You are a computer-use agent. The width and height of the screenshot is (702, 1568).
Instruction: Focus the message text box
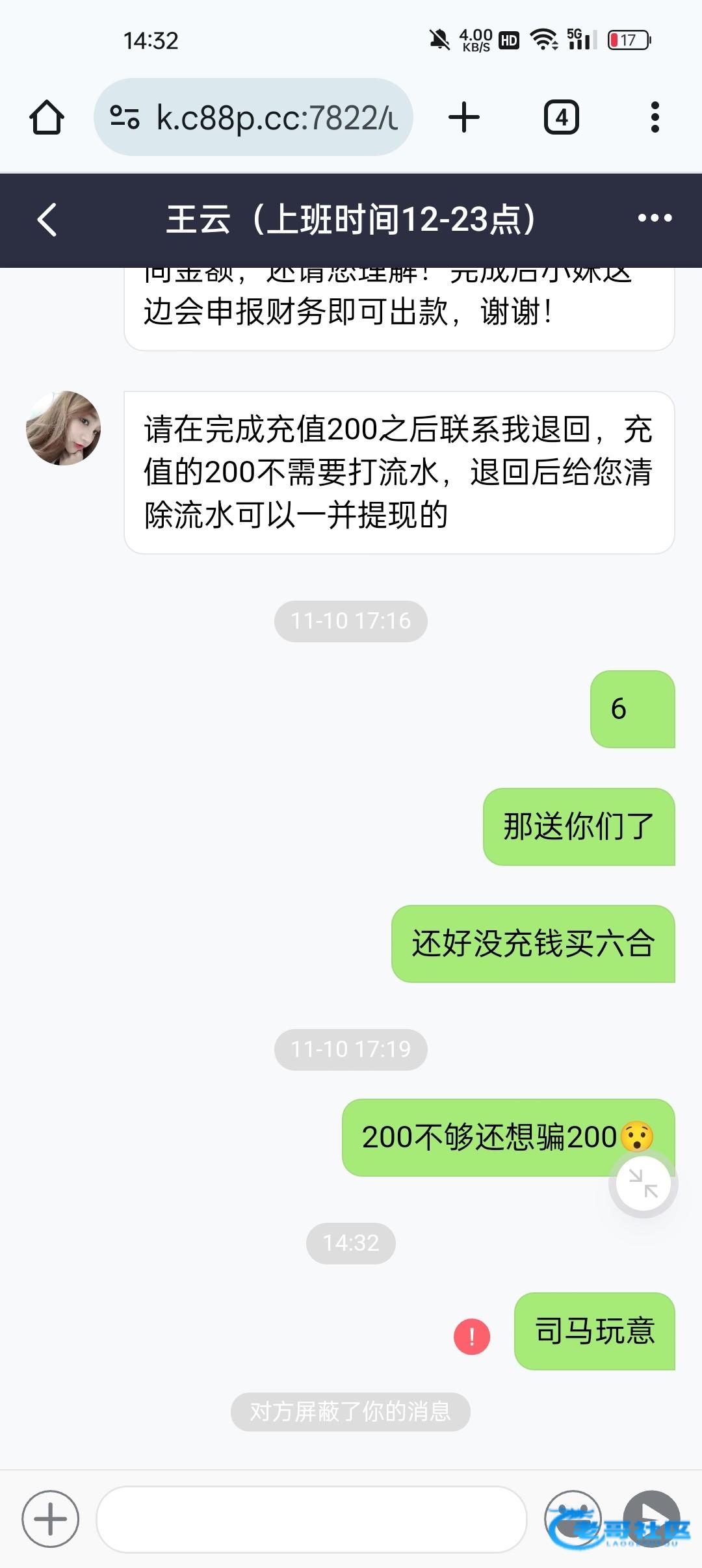[311, 1519]
